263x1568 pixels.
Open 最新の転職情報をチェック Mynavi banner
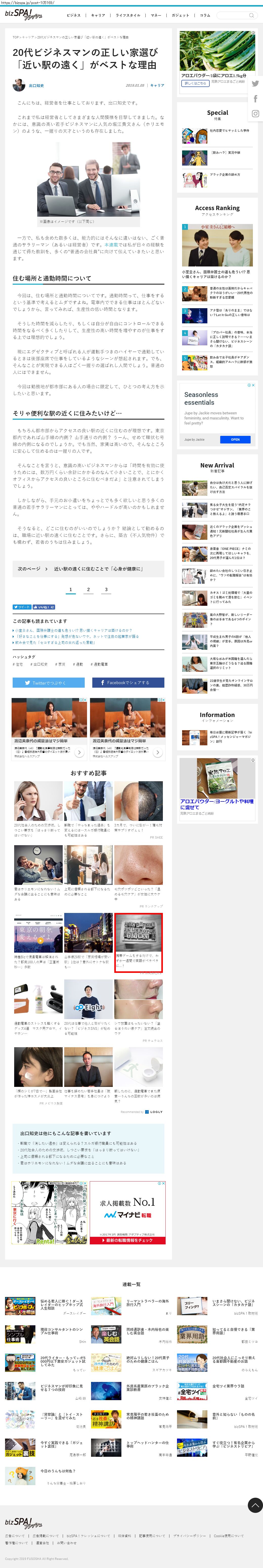point(127,1239)
